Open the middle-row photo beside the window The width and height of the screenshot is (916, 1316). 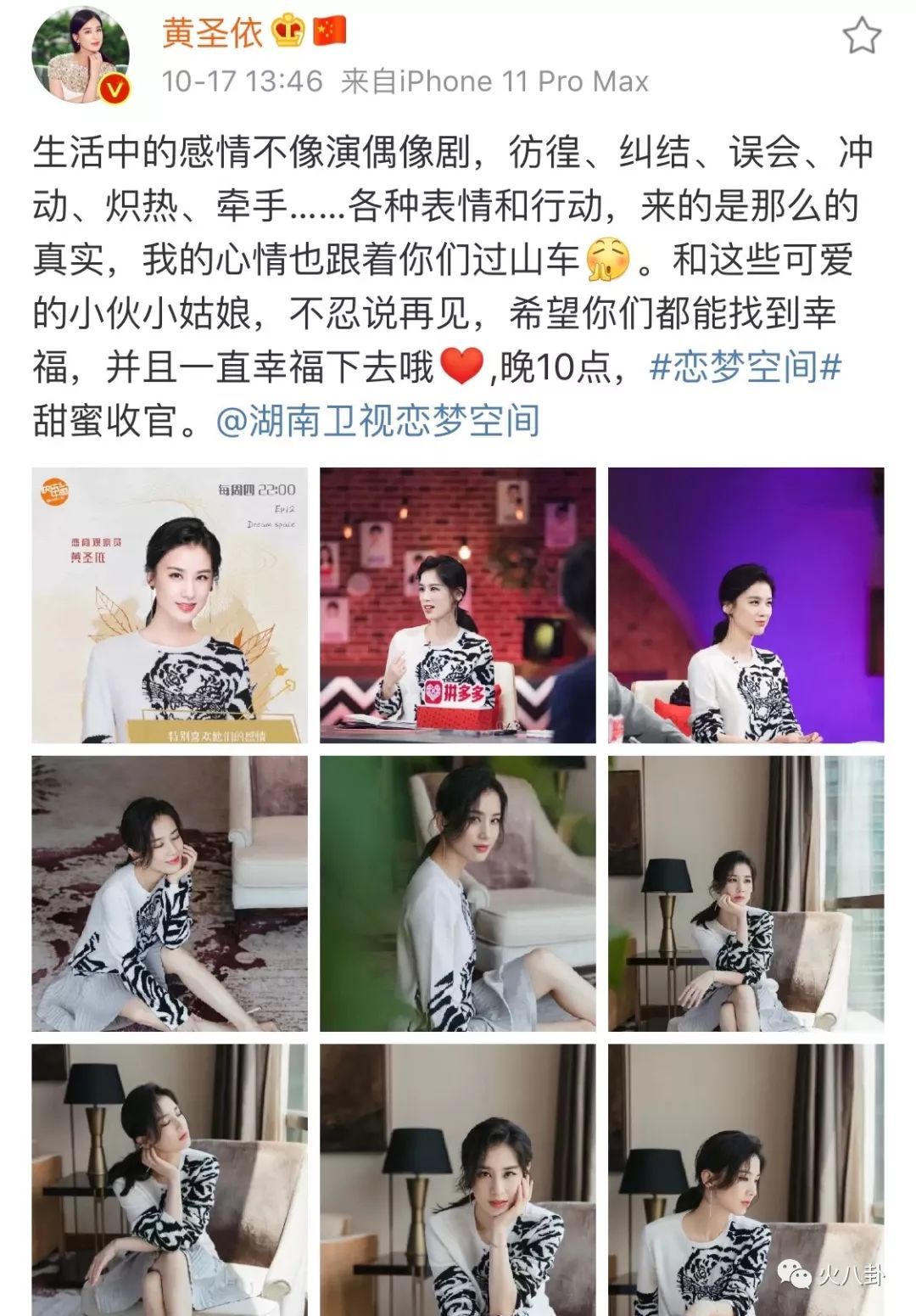(746, 893)
